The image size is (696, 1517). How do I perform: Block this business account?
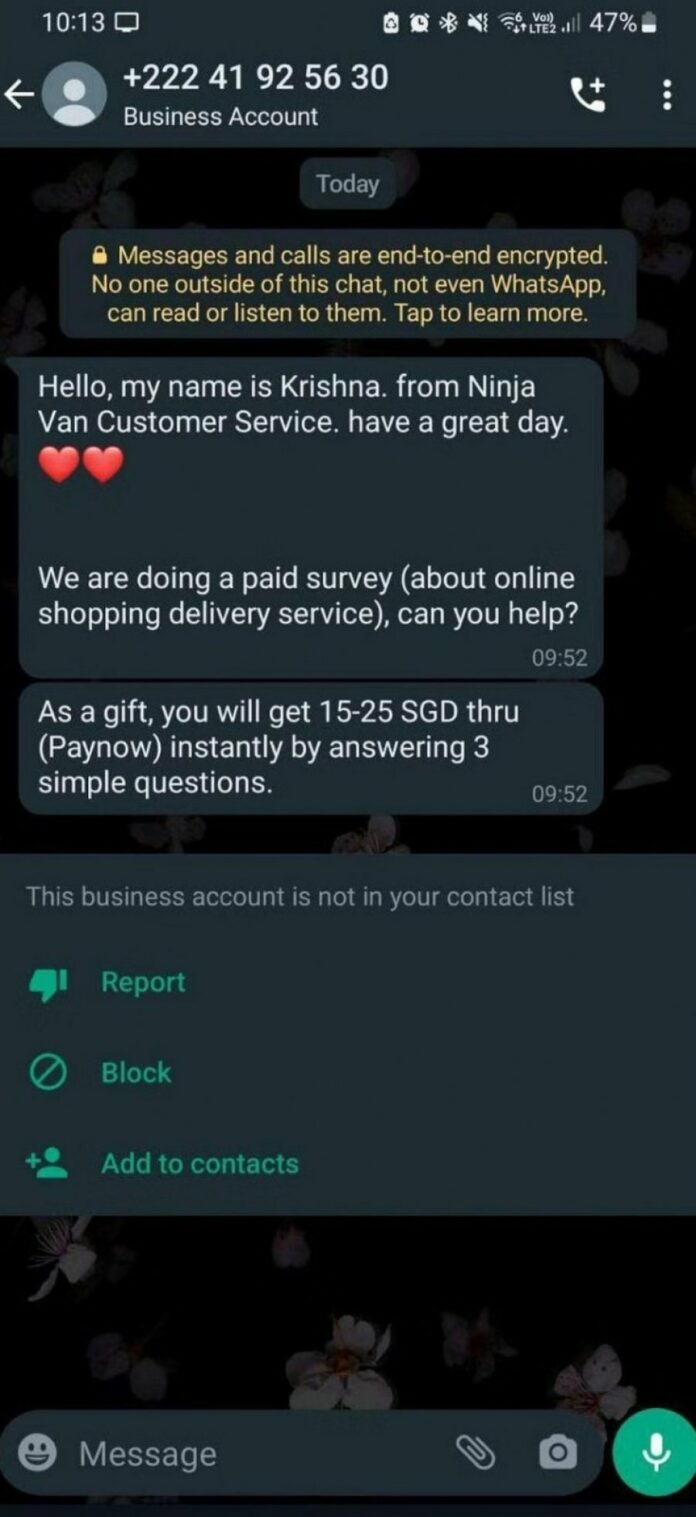click(136, 1073)
